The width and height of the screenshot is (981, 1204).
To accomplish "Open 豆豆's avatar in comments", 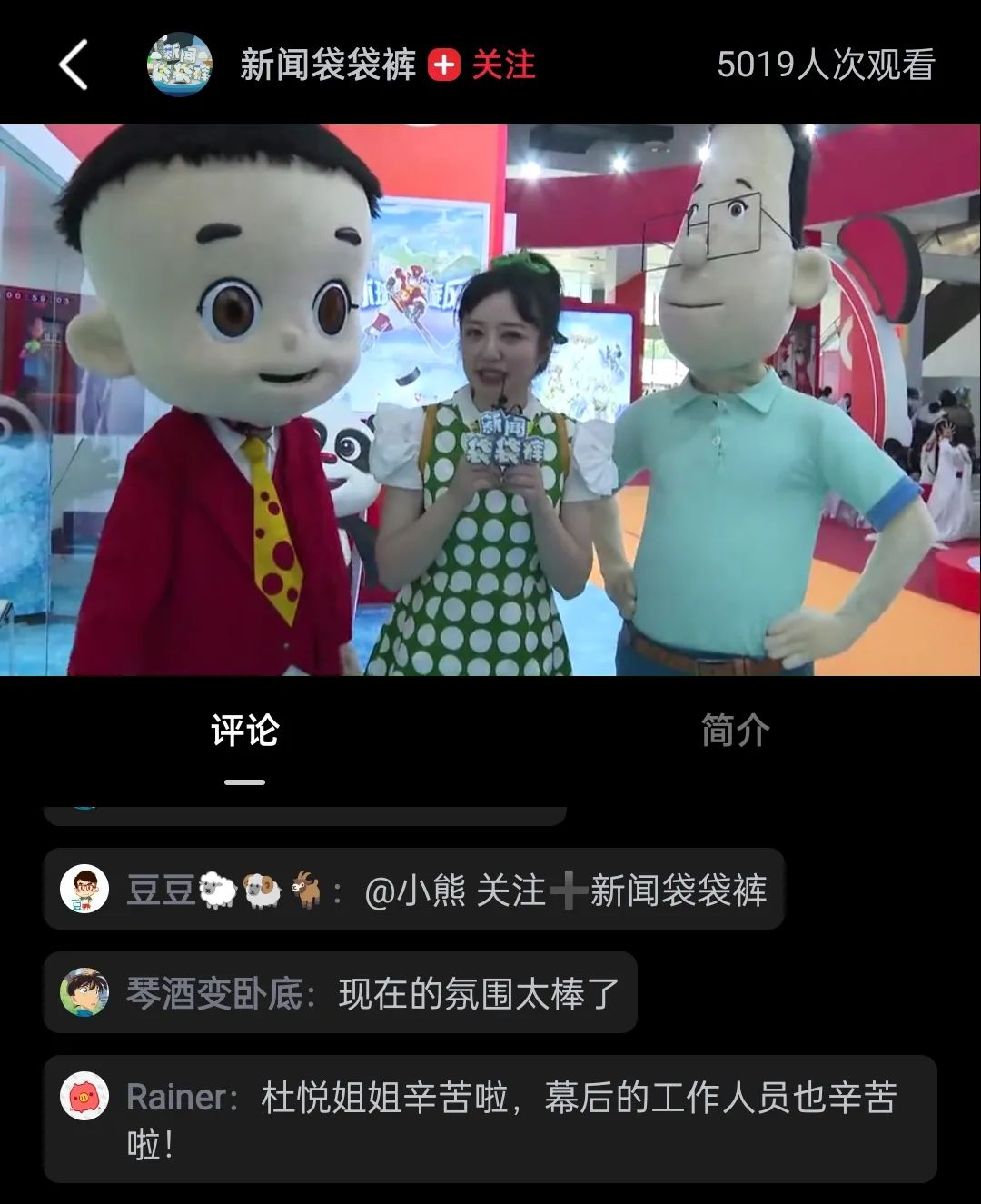I will point(84,889).
